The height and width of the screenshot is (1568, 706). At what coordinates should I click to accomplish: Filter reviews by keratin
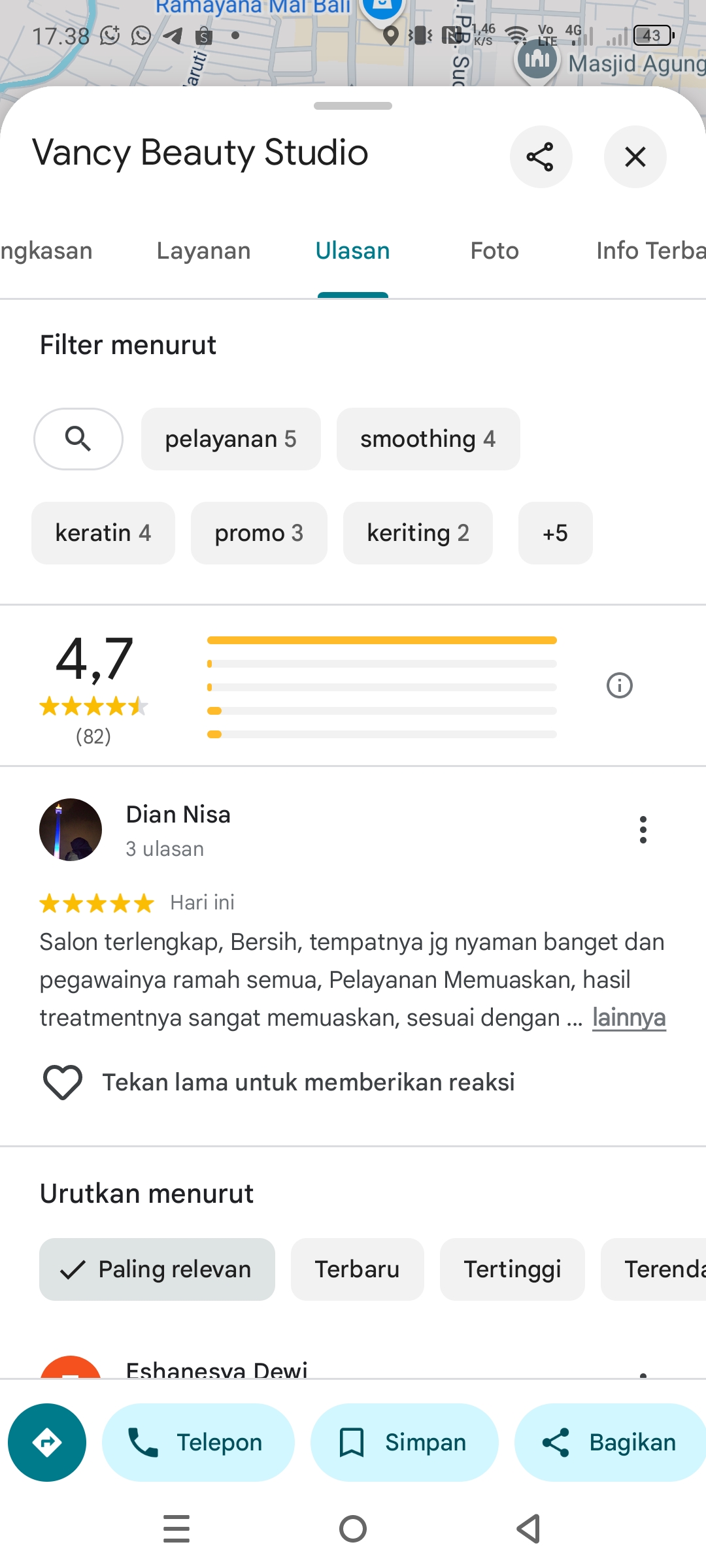(x=103, y=533)
